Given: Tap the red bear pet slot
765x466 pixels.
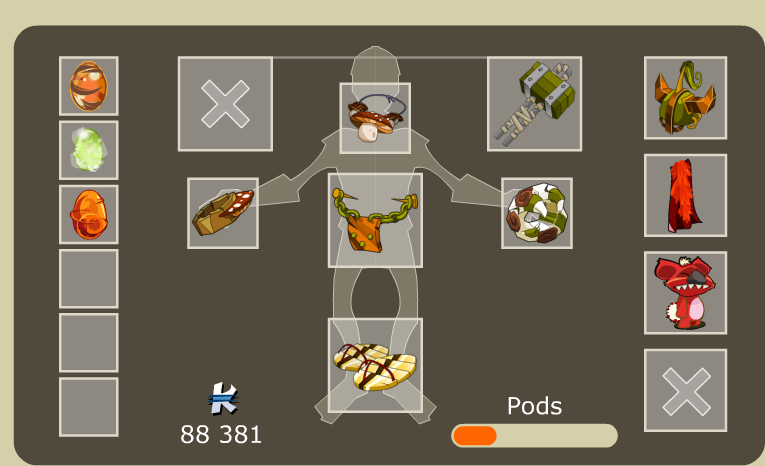Looking at the screenshot, I should (x=685, y=292).
